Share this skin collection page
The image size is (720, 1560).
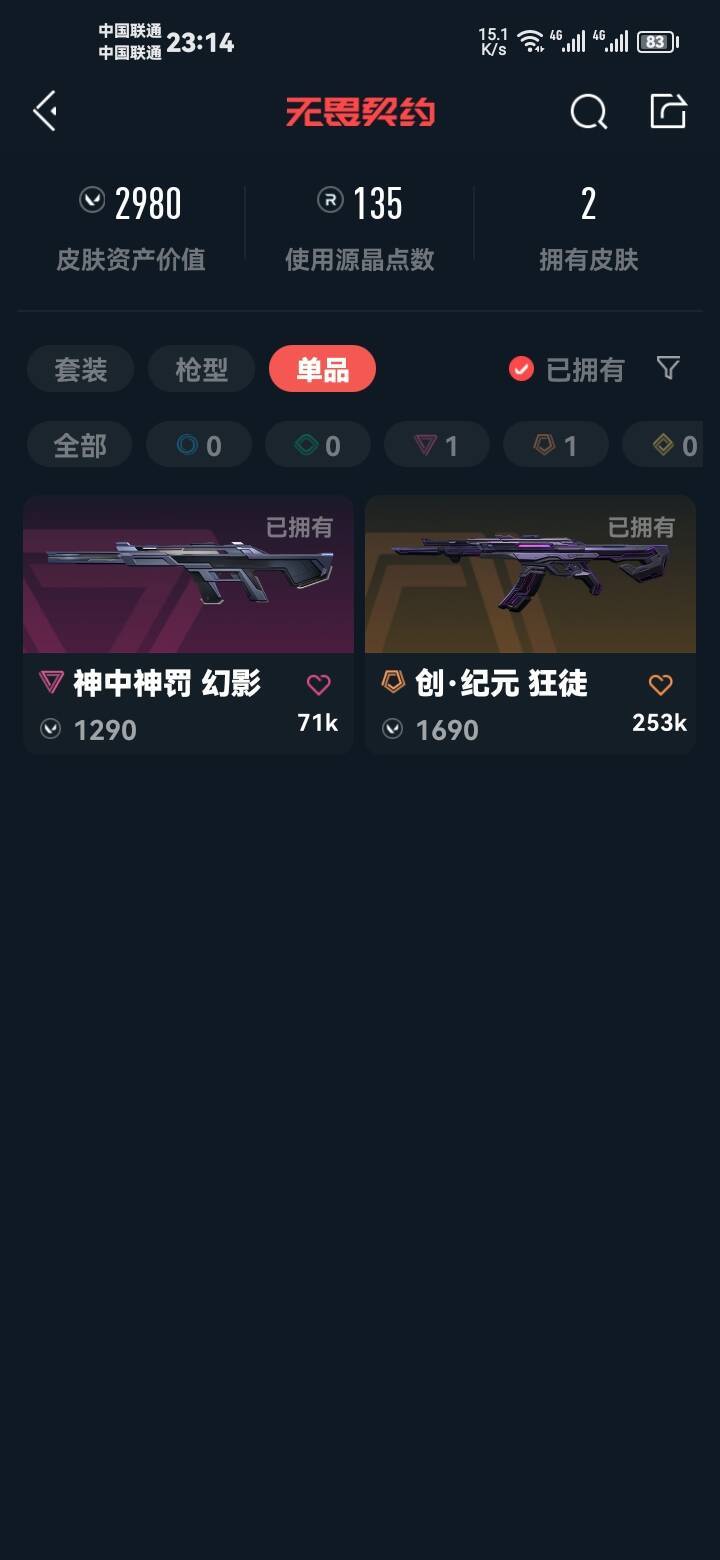tap(668, 111)
